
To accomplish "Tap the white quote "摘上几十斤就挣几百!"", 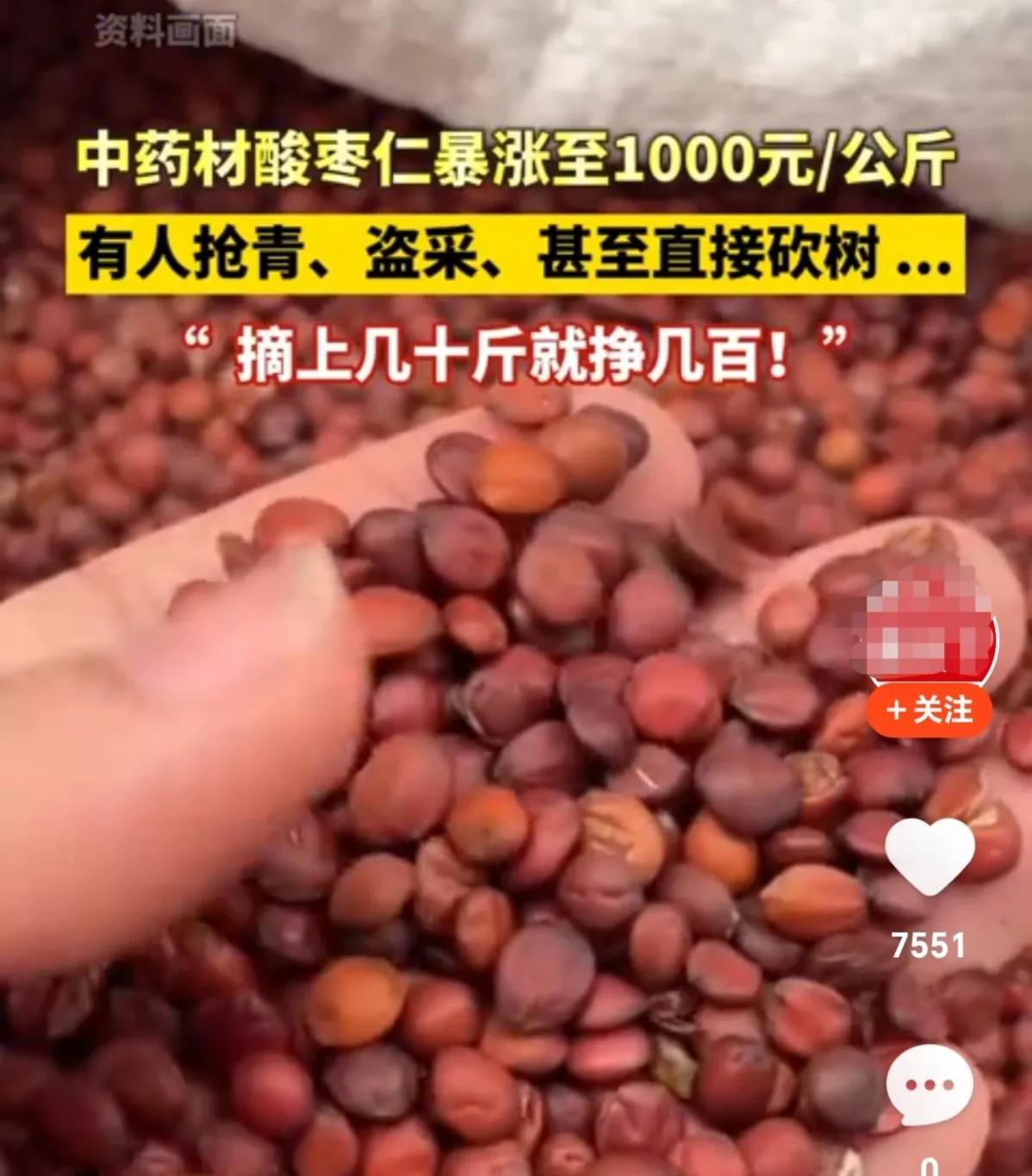I will pos(515,348).
